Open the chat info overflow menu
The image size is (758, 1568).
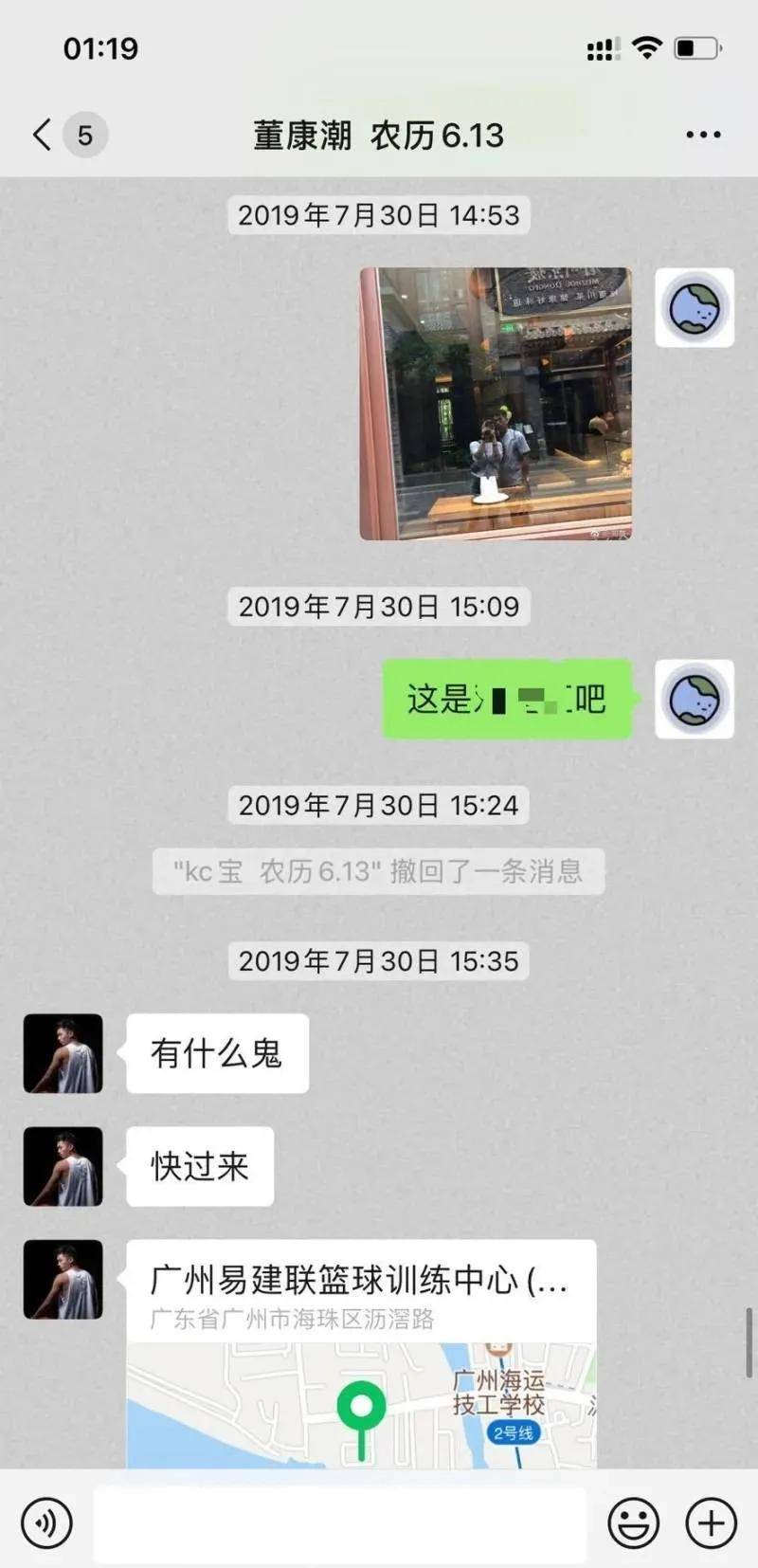coord(703,135)
